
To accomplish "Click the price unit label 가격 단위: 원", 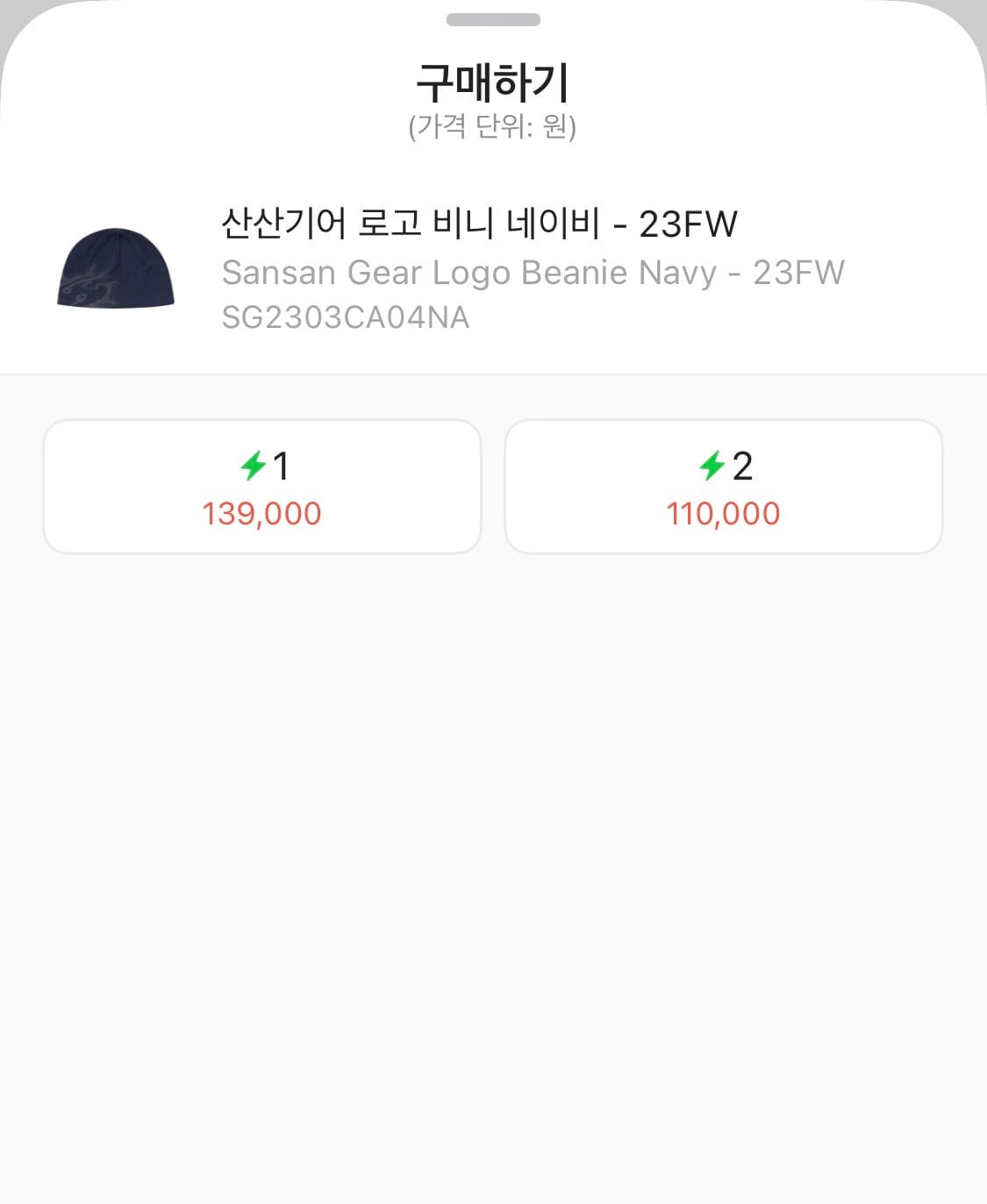I will [493, 129].
